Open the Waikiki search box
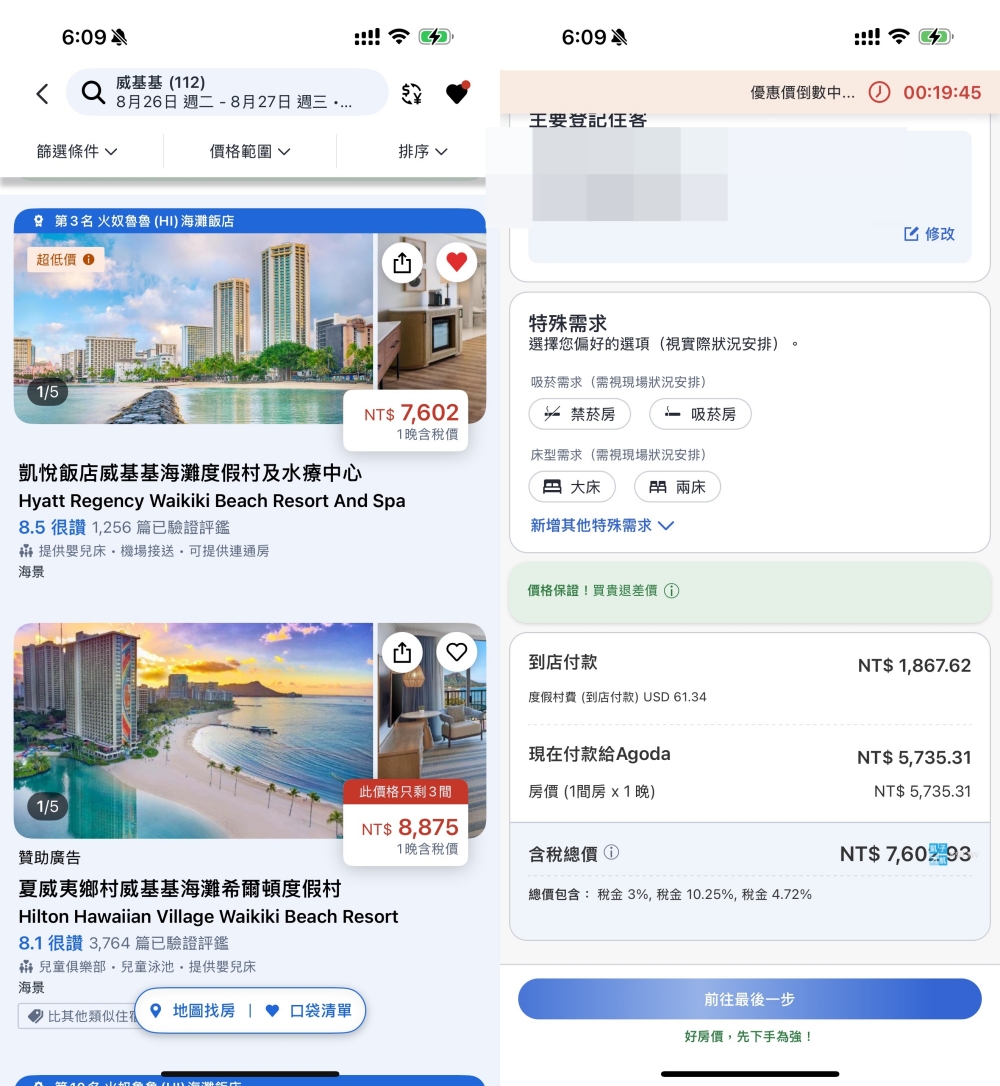 point(227,93)
